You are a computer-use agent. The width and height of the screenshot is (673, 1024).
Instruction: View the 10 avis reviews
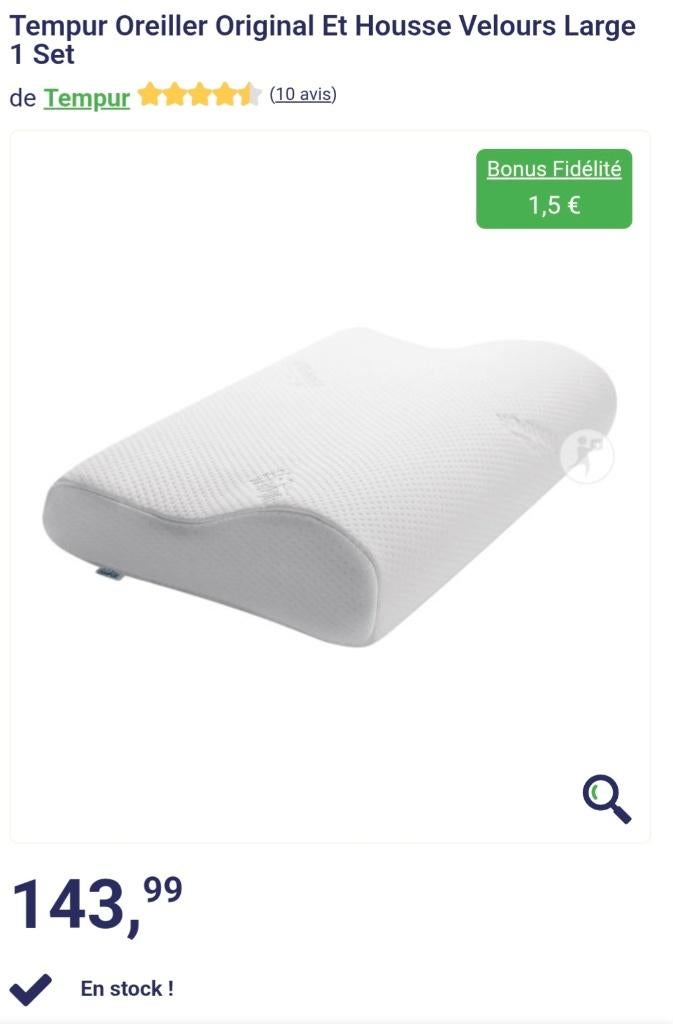(x=303, y=94)
